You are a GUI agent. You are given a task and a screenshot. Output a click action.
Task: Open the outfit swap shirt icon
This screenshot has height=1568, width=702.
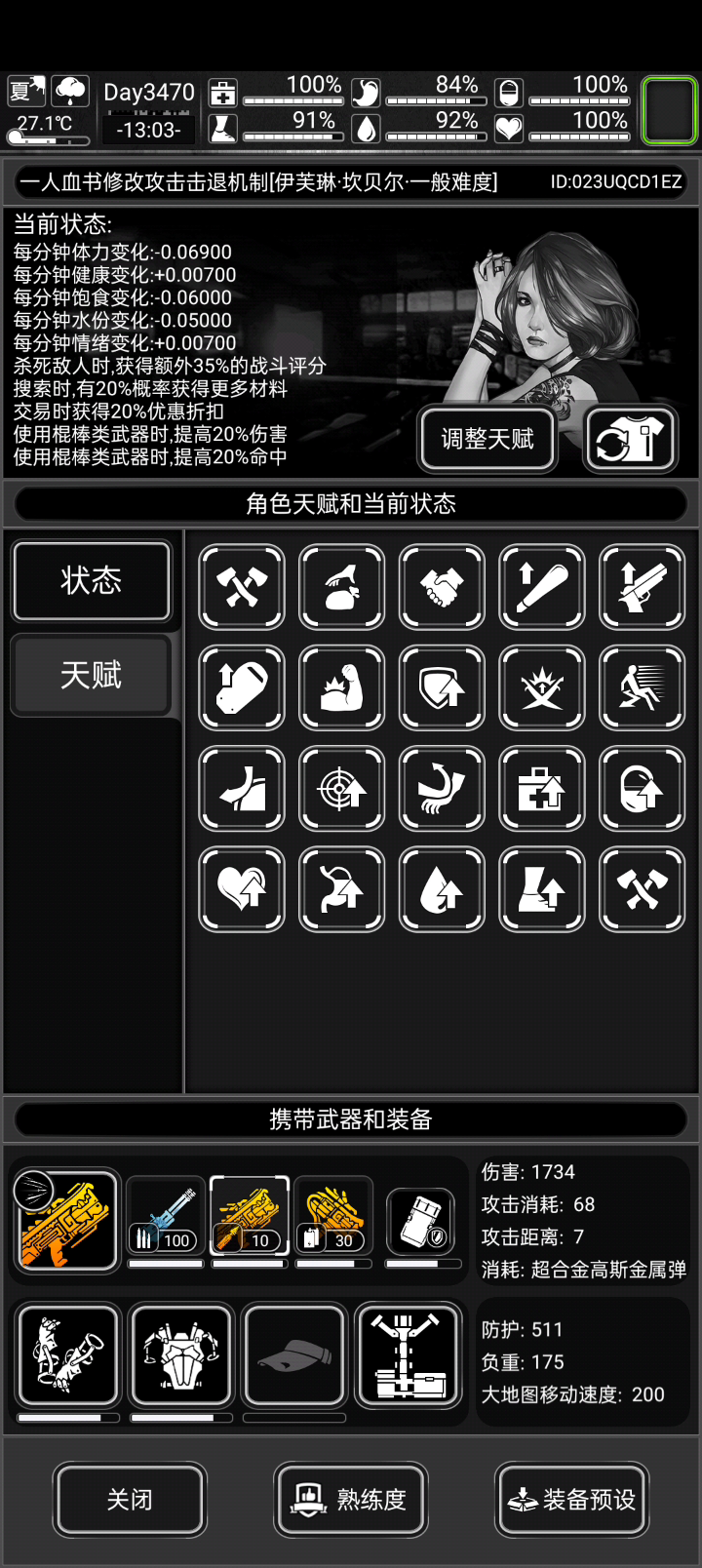[632, 439]
